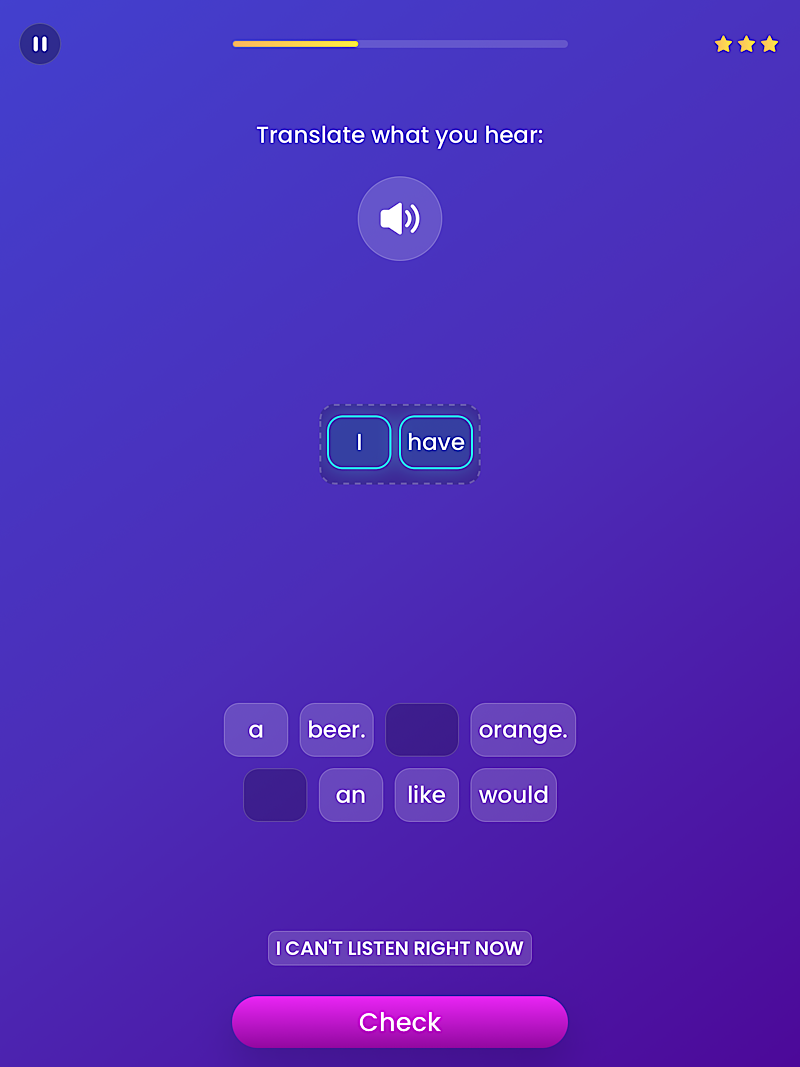Add the word 'a'

tap(256, 730)
